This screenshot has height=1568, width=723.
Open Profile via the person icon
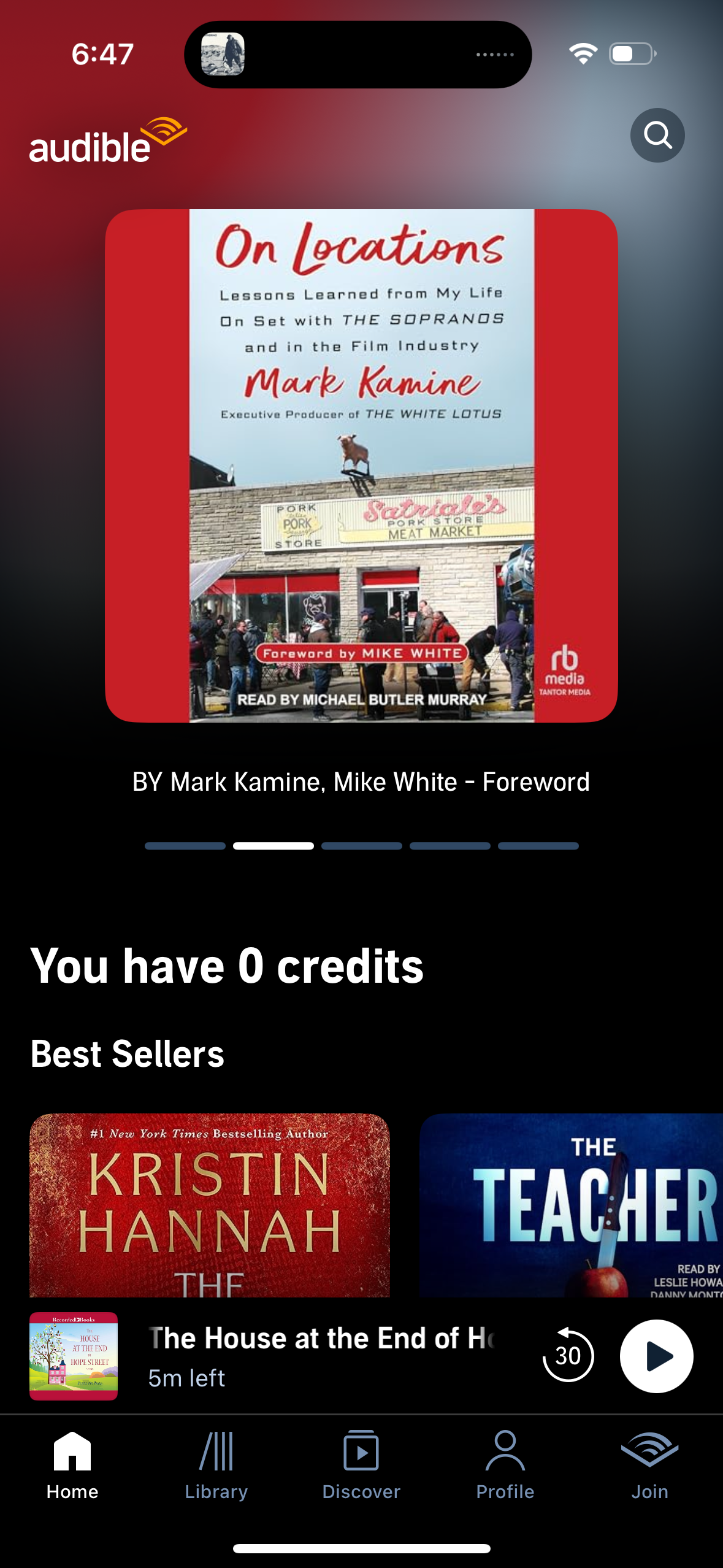(x=505, y=1451)
